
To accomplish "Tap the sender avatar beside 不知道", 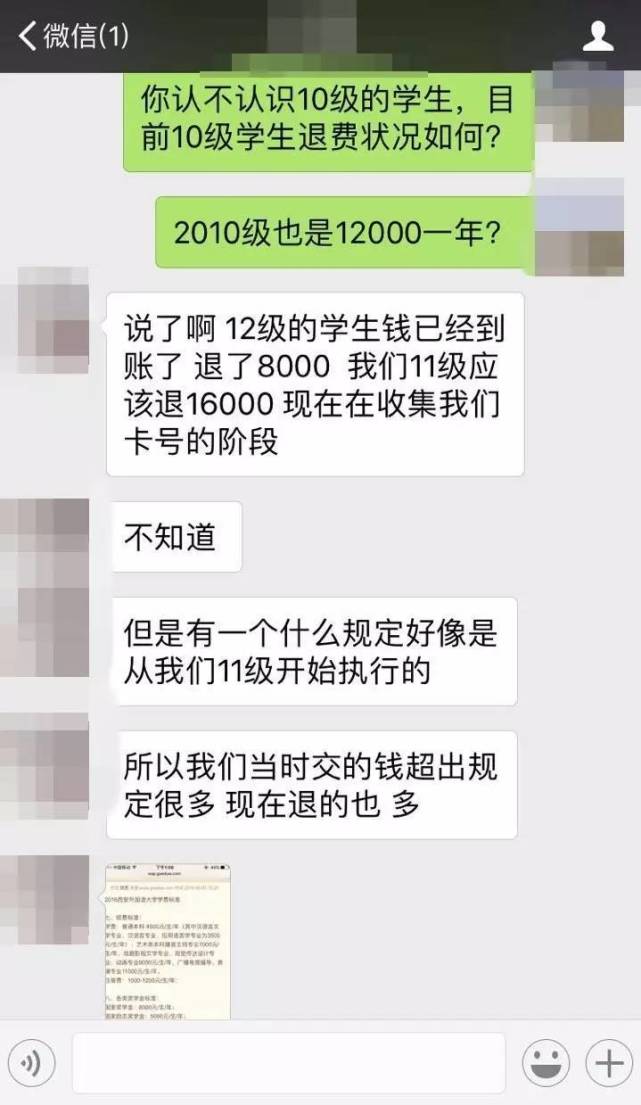I will pyautogui.click(x=45, y=535).
